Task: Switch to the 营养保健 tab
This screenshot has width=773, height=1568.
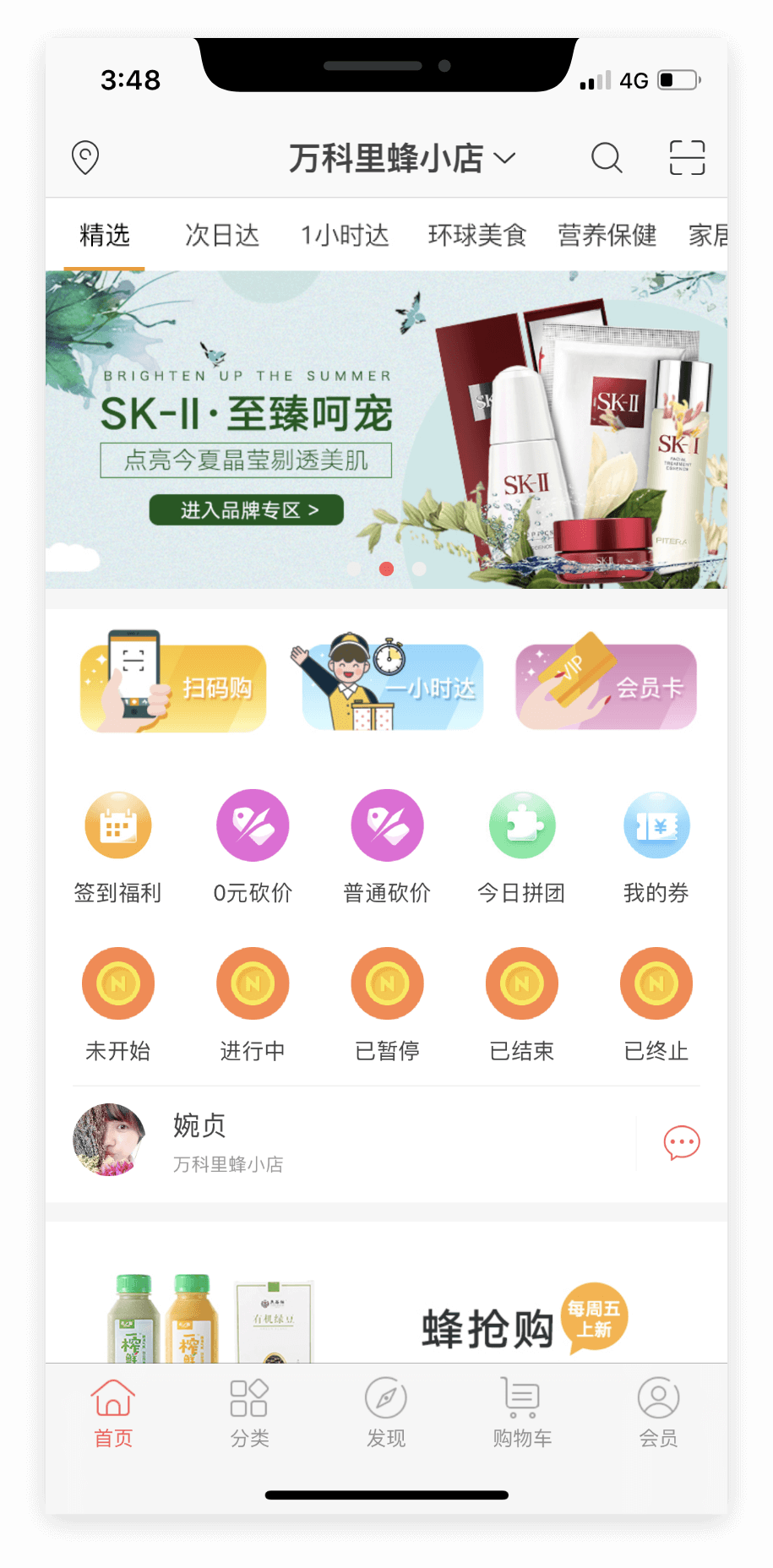Action: 607,235
